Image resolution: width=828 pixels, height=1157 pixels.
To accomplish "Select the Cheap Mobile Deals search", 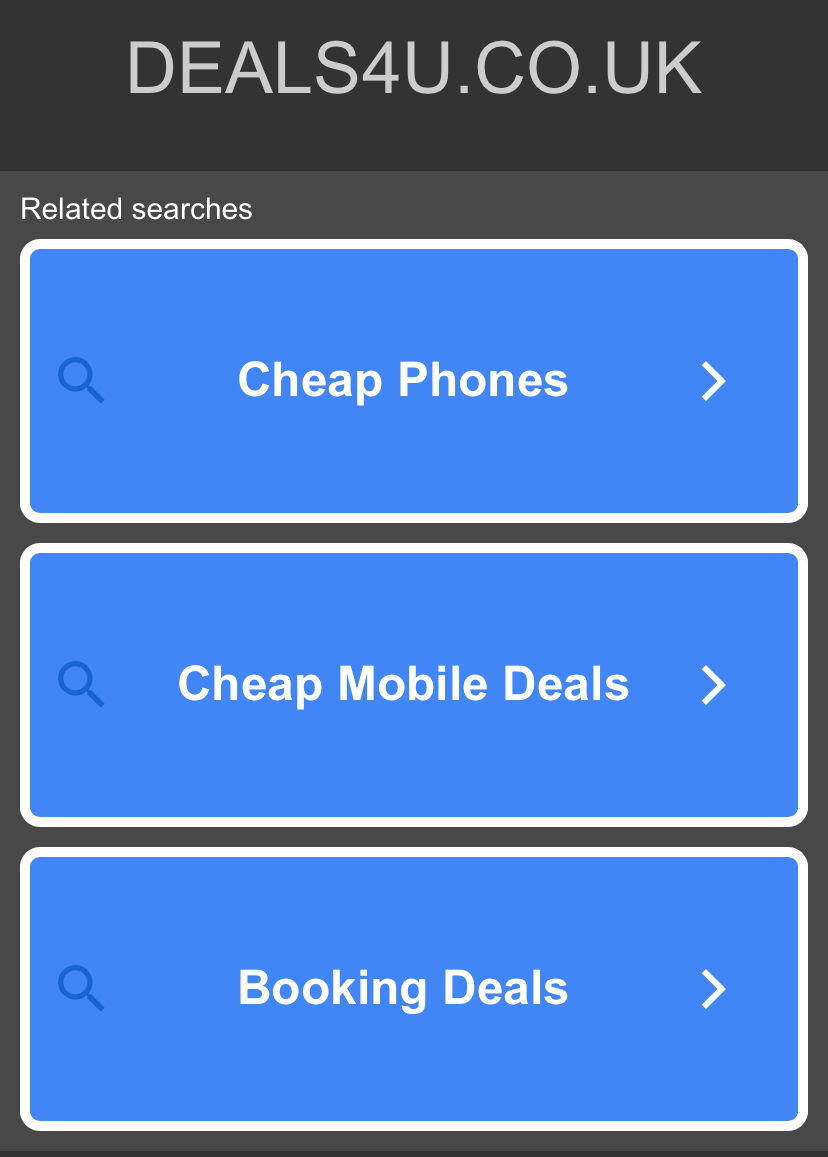I will point(403,685).
